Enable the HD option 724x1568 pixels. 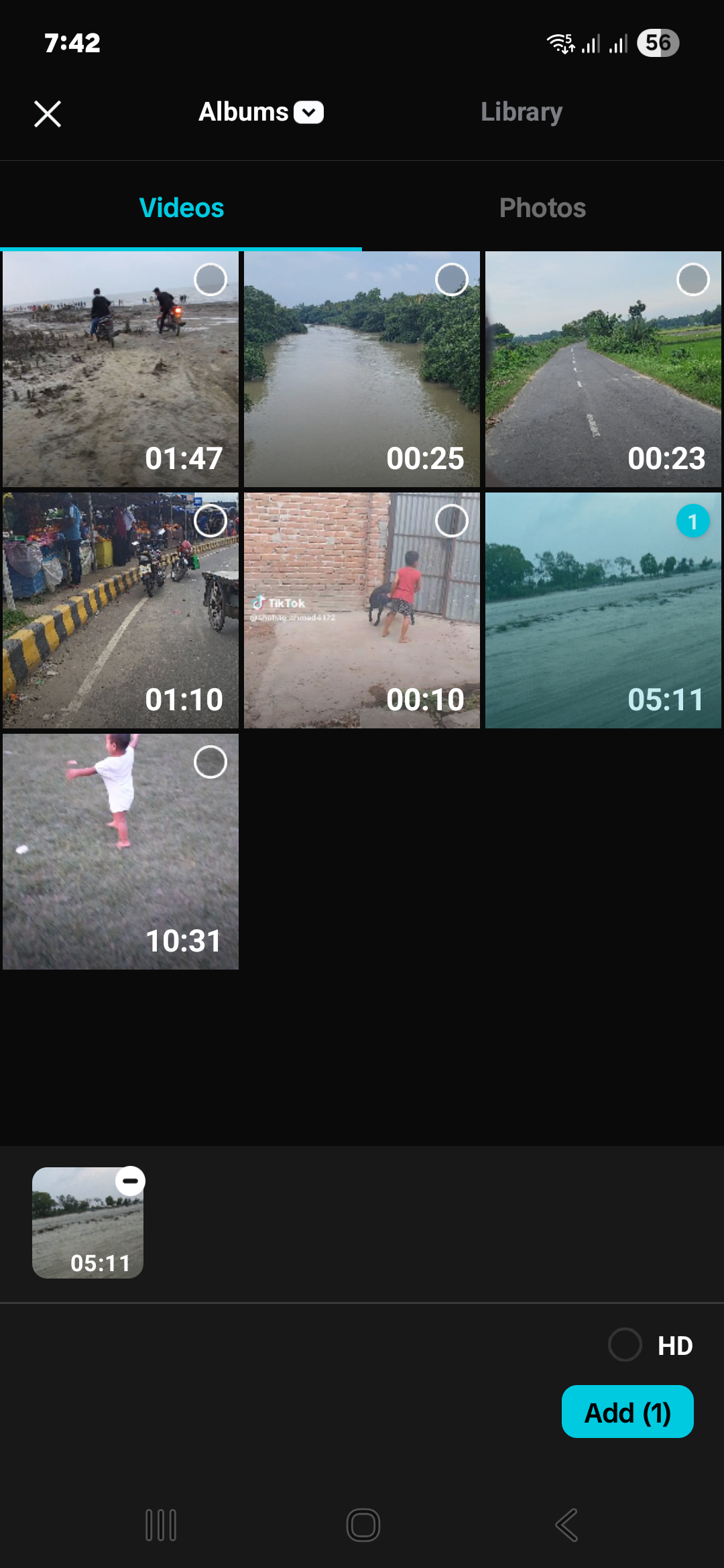(x=625, y=1345)
